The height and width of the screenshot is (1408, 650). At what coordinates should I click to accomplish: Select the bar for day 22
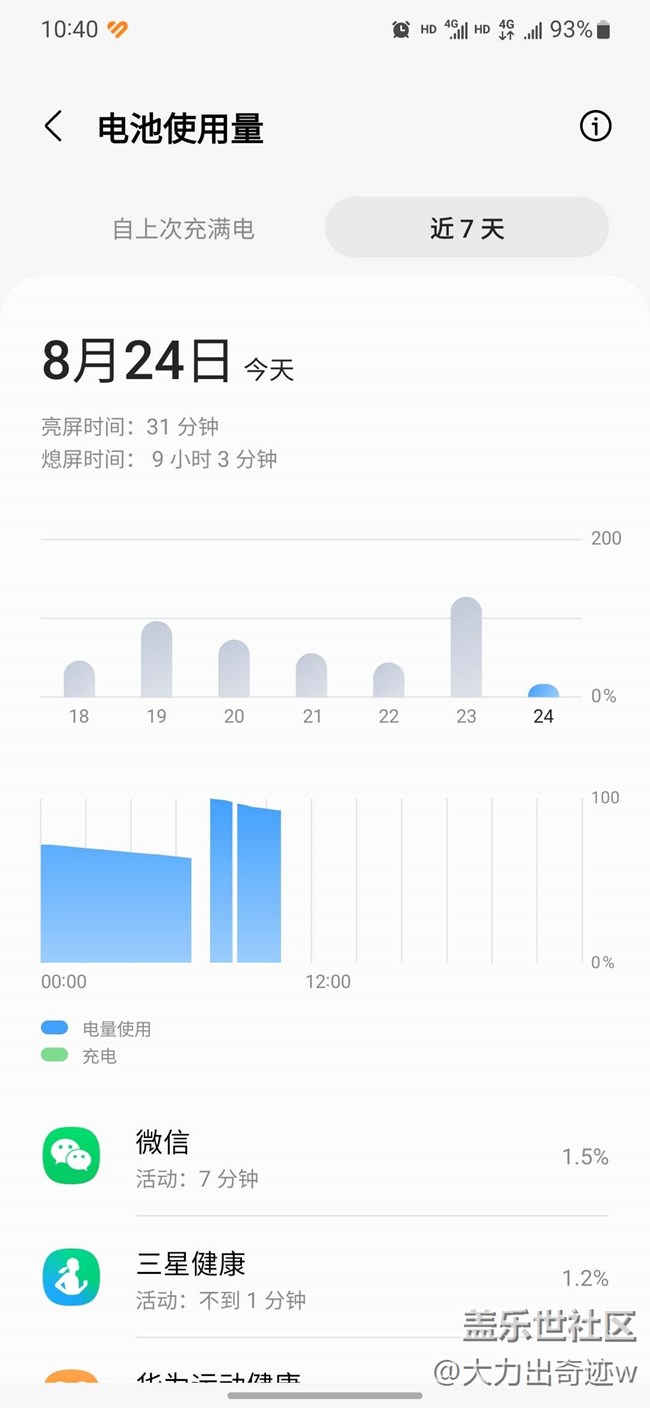click(x=389, y=680)
